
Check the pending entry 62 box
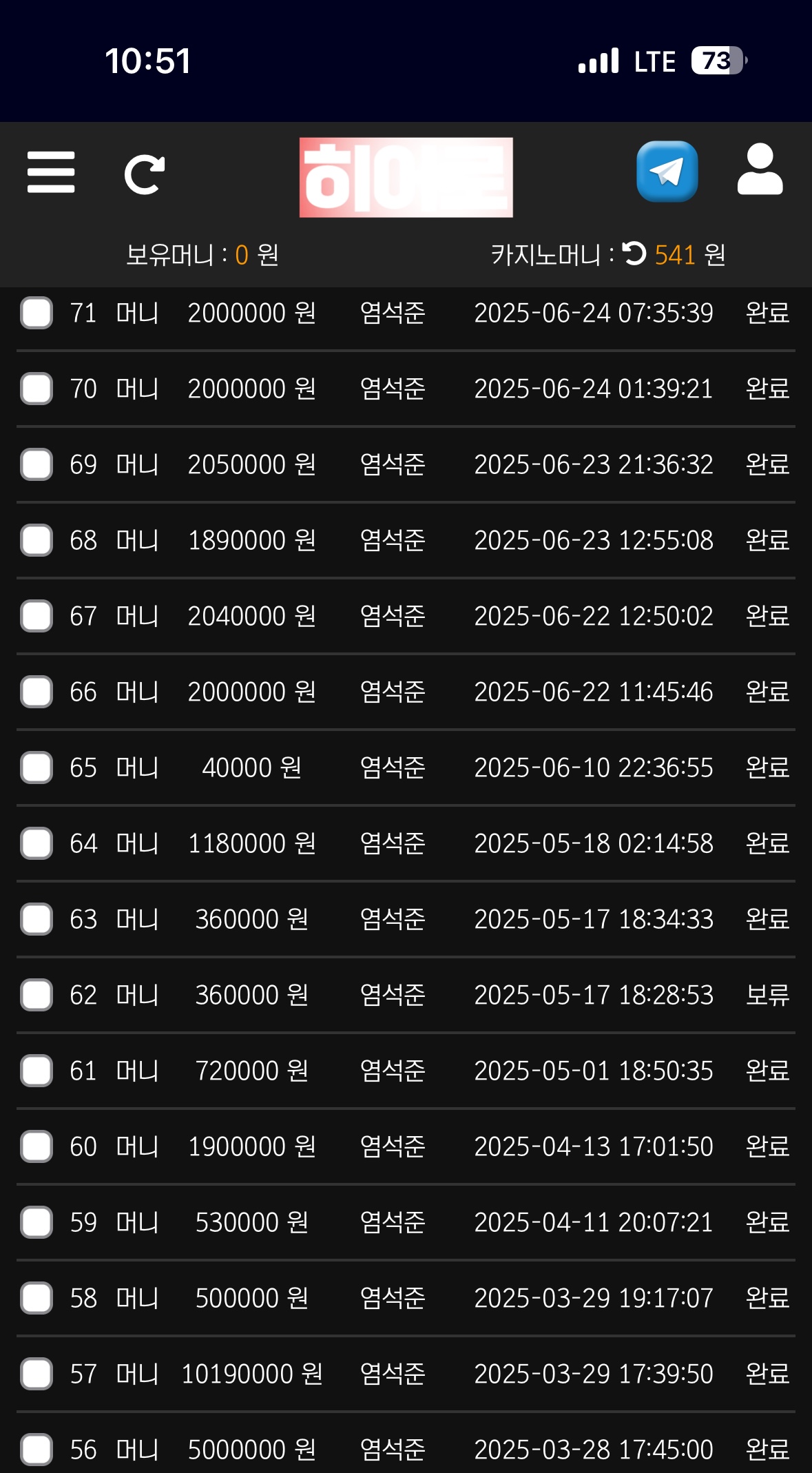[37, 995]
